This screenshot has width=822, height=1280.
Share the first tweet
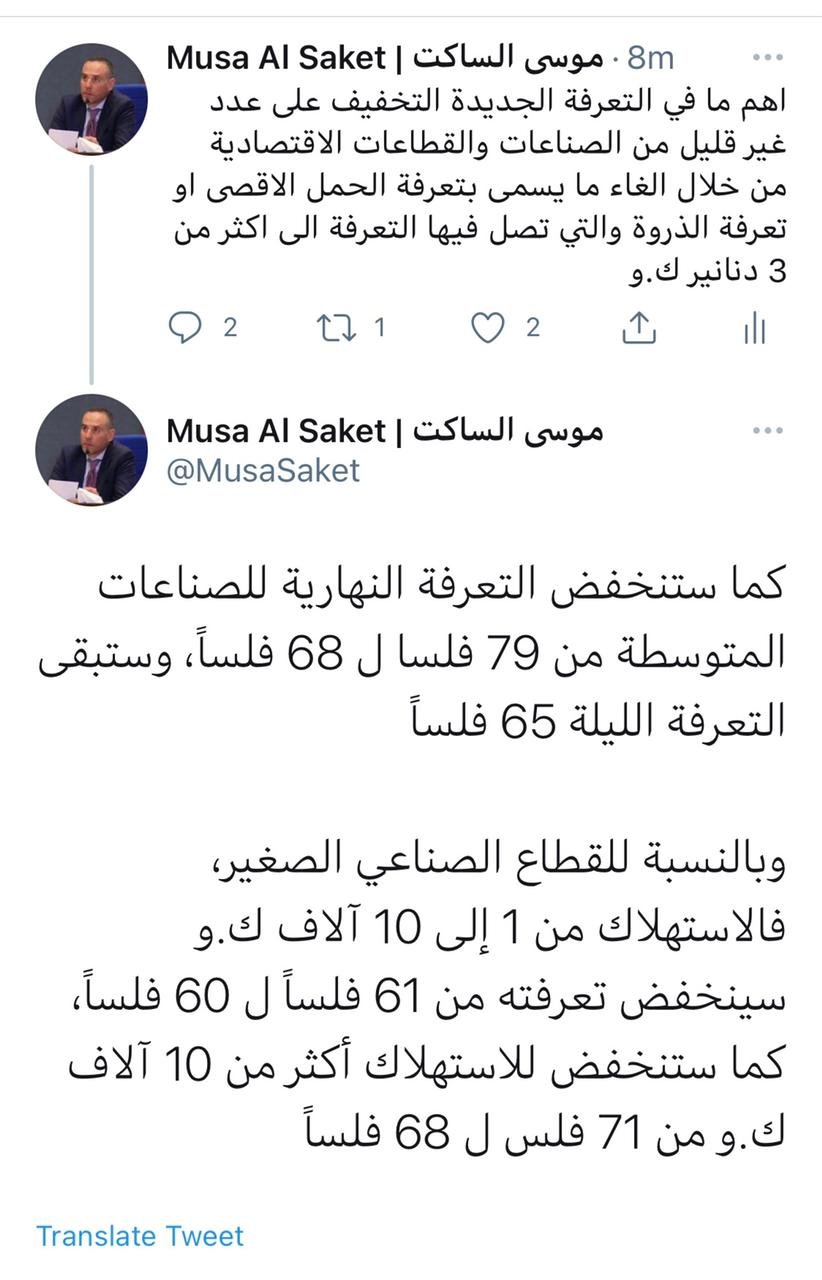point(639,328)
